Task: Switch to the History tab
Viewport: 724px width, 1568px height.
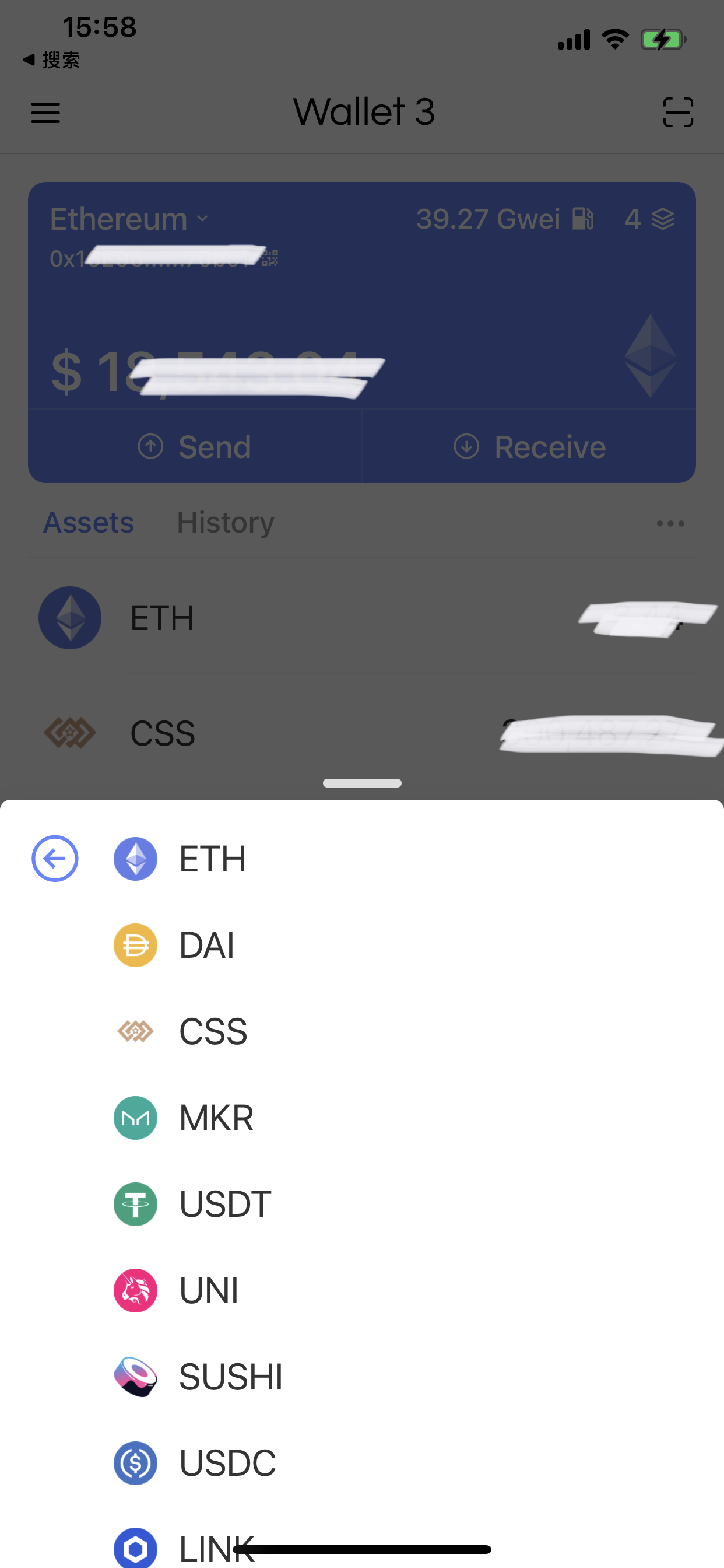Action: click(225, 522)
